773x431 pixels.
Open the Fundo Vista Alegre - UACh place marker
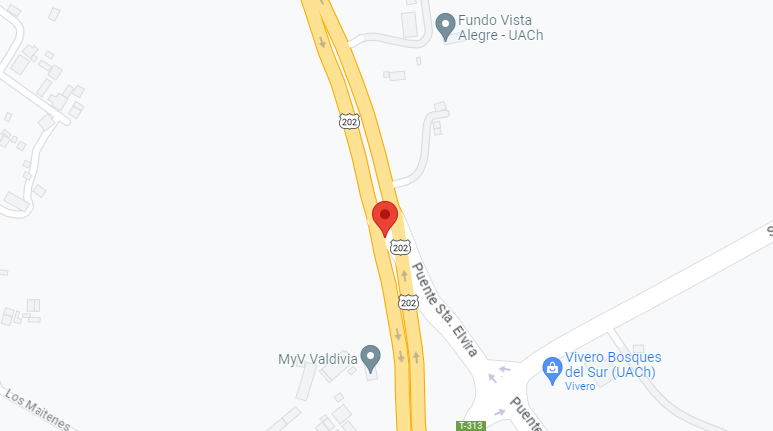click(447, 23)
